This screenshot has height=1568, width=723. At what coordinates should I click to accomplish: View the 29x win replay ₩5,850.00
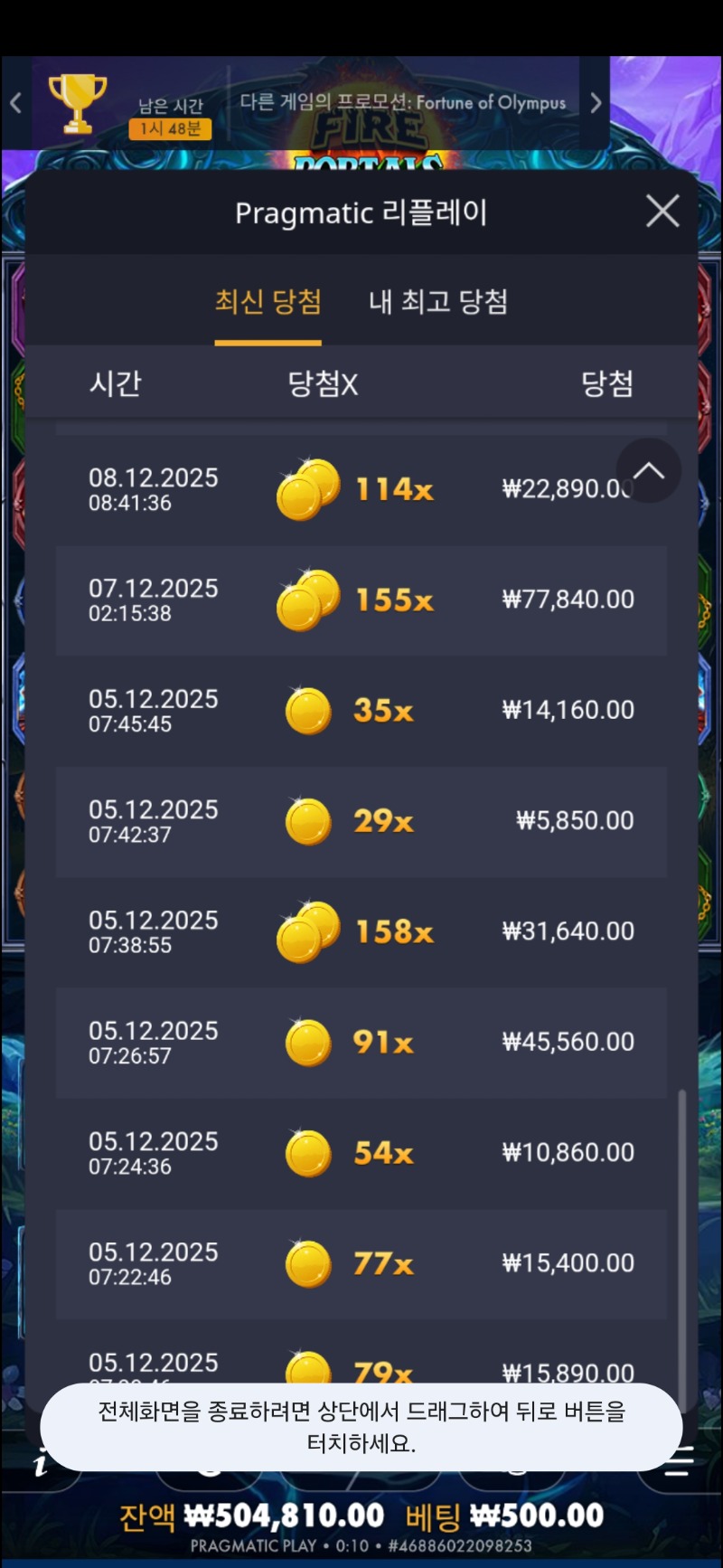pyautogui.click(x=361, y=821)
